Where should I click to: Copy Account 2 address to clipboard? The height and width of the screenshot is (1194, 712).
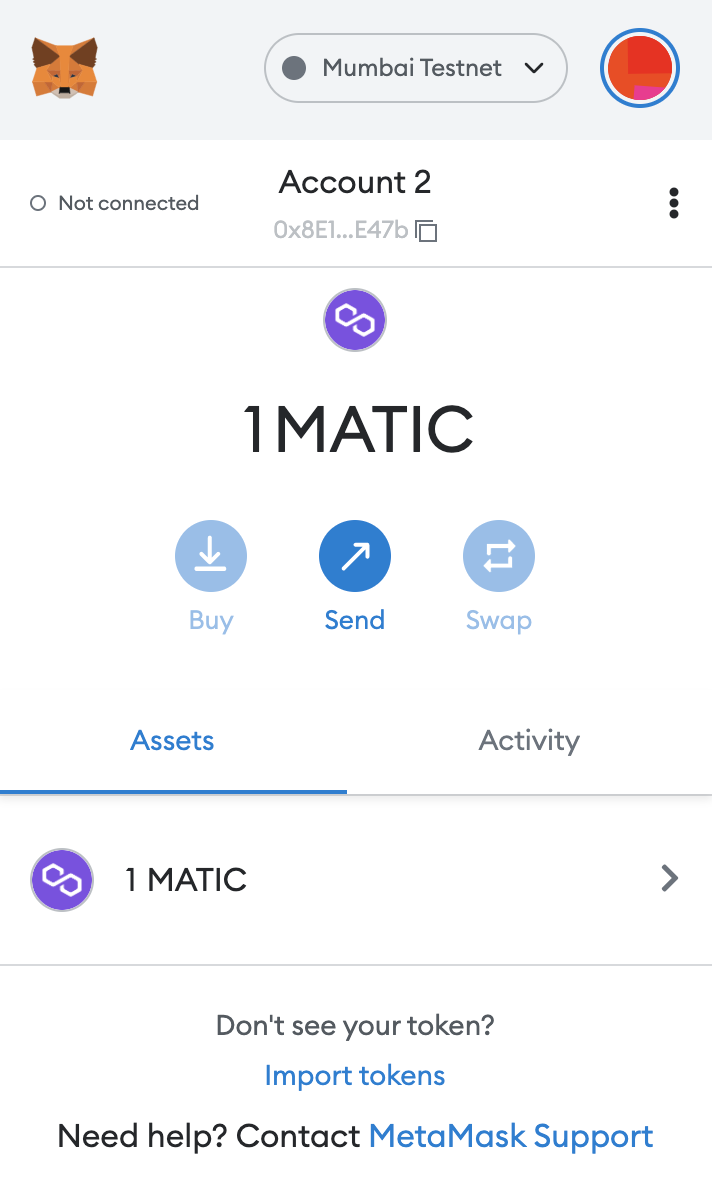coord(427,231)
